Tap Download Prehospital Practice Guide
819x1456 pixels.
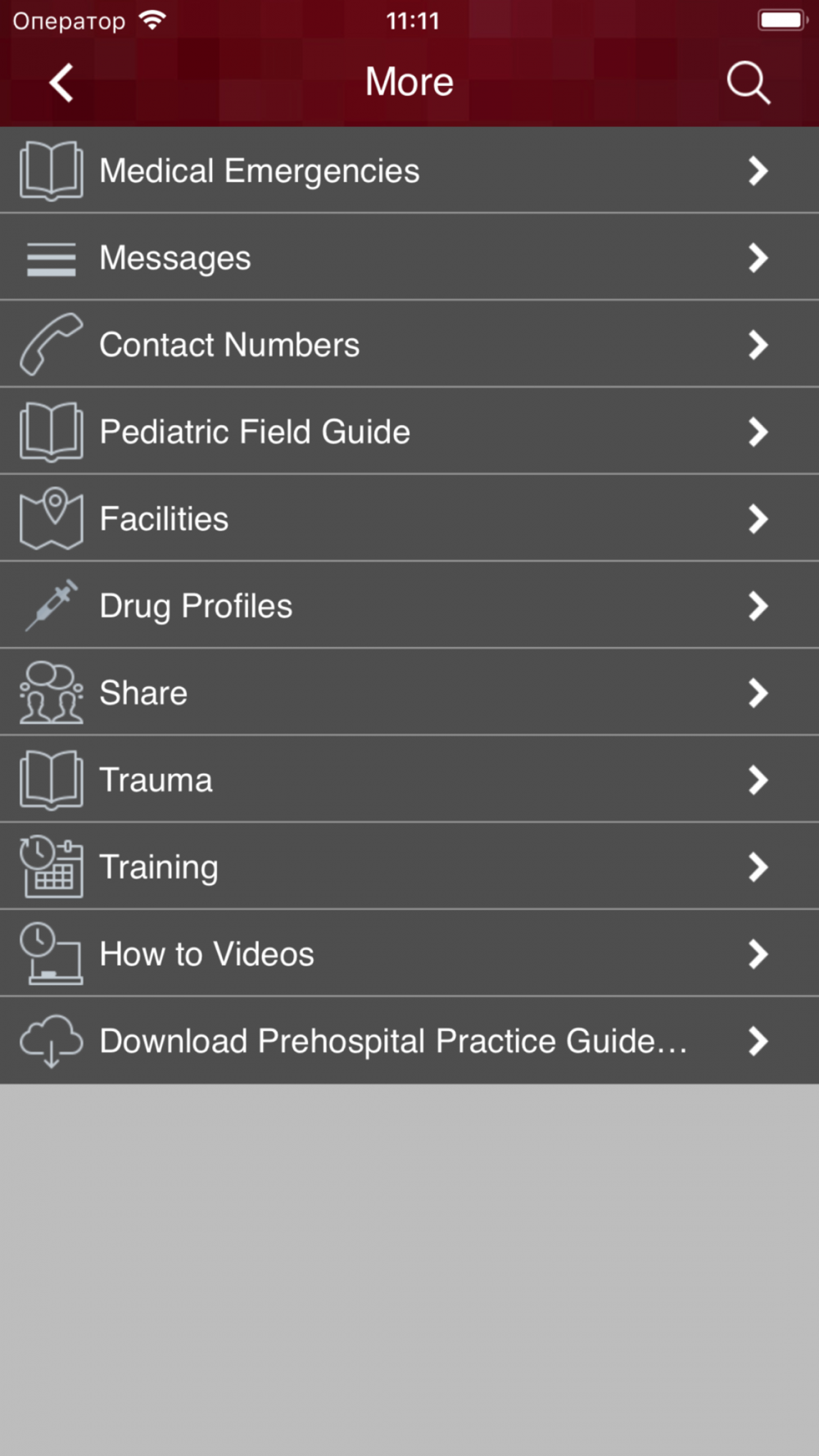409,1041
